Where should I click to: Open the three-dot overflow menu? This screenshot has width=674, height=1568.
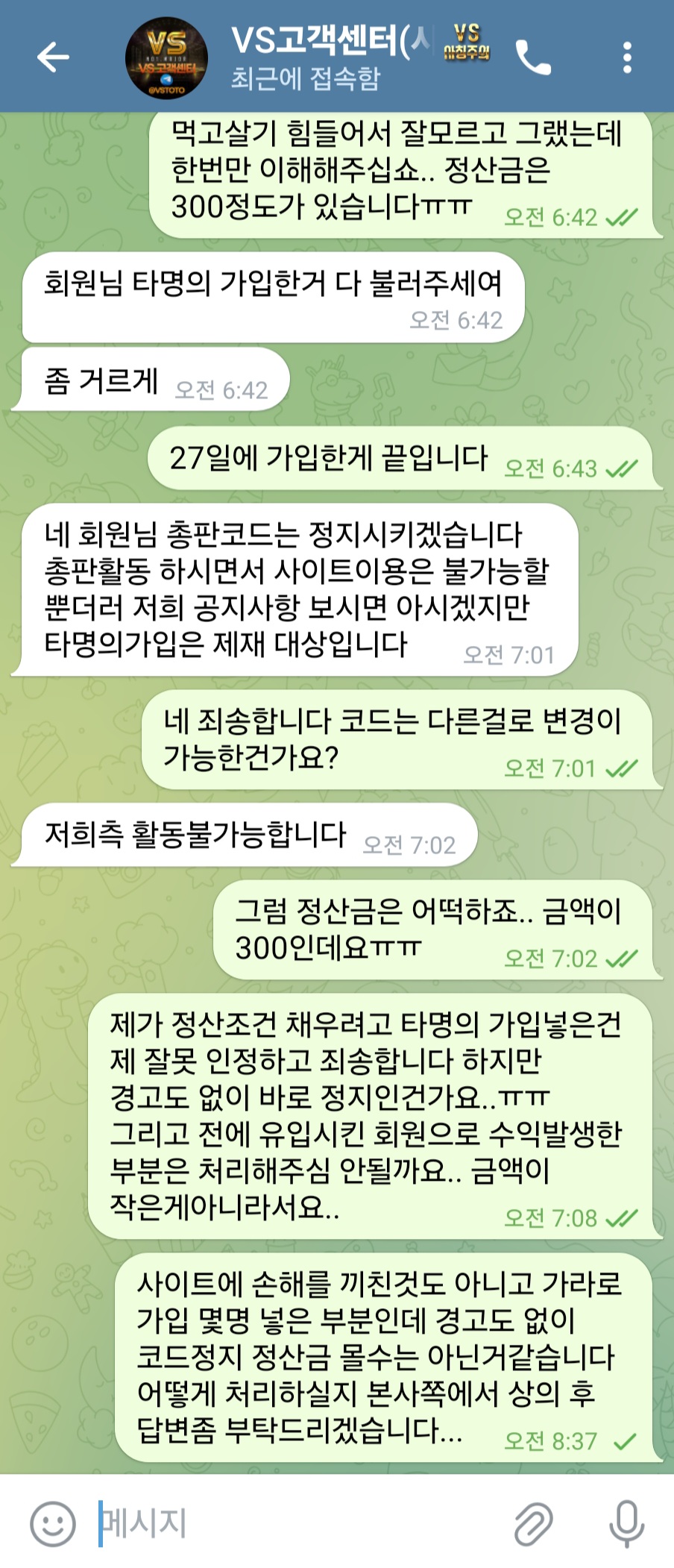pos(627,57)
